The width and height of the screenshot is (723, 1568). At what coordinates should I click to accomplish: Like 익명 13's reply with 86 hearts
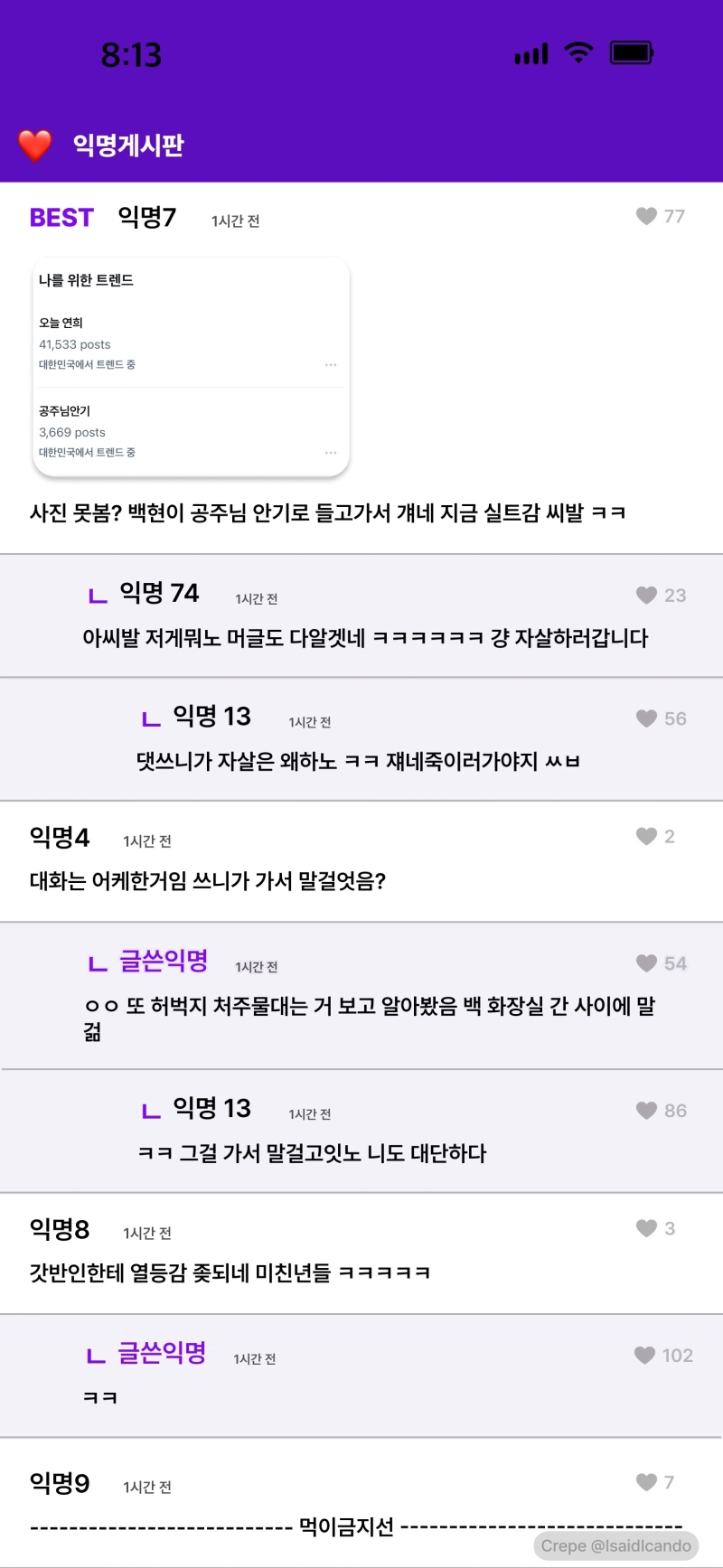[x=646, y=1111]
